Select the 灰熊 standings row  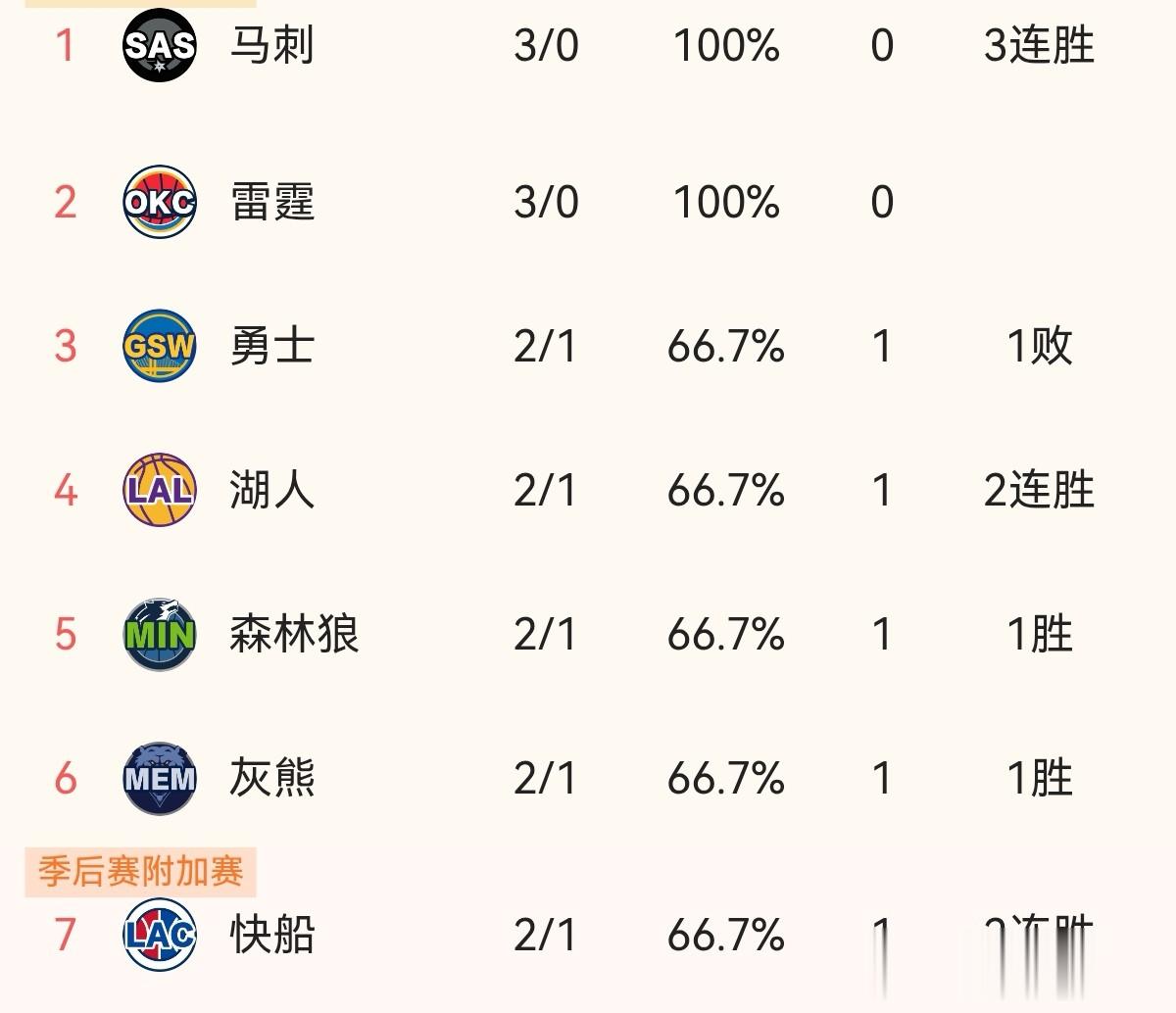(x=272, y=778)
